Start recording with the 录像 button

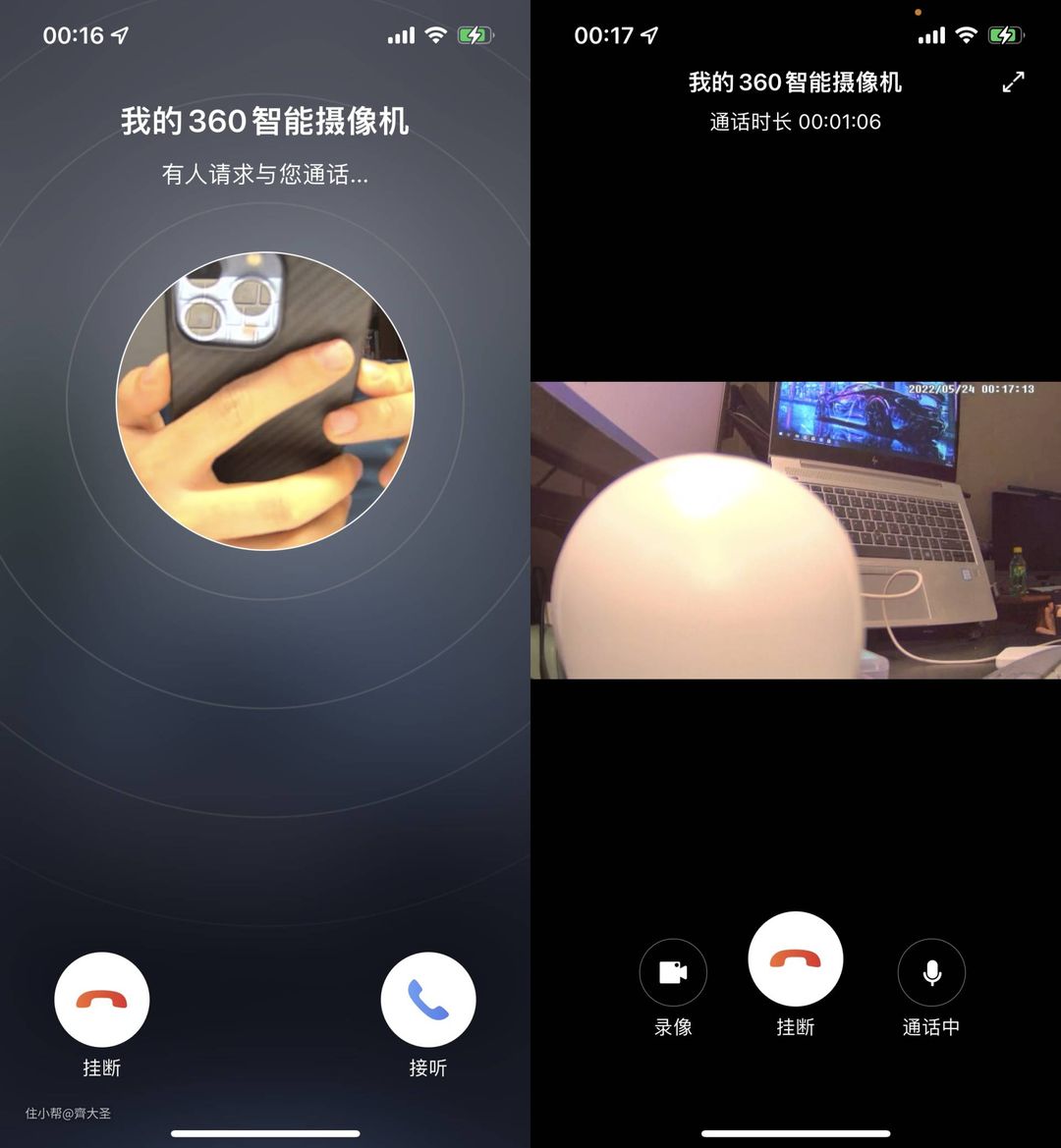pyautogui.click(x=673, y=972)
